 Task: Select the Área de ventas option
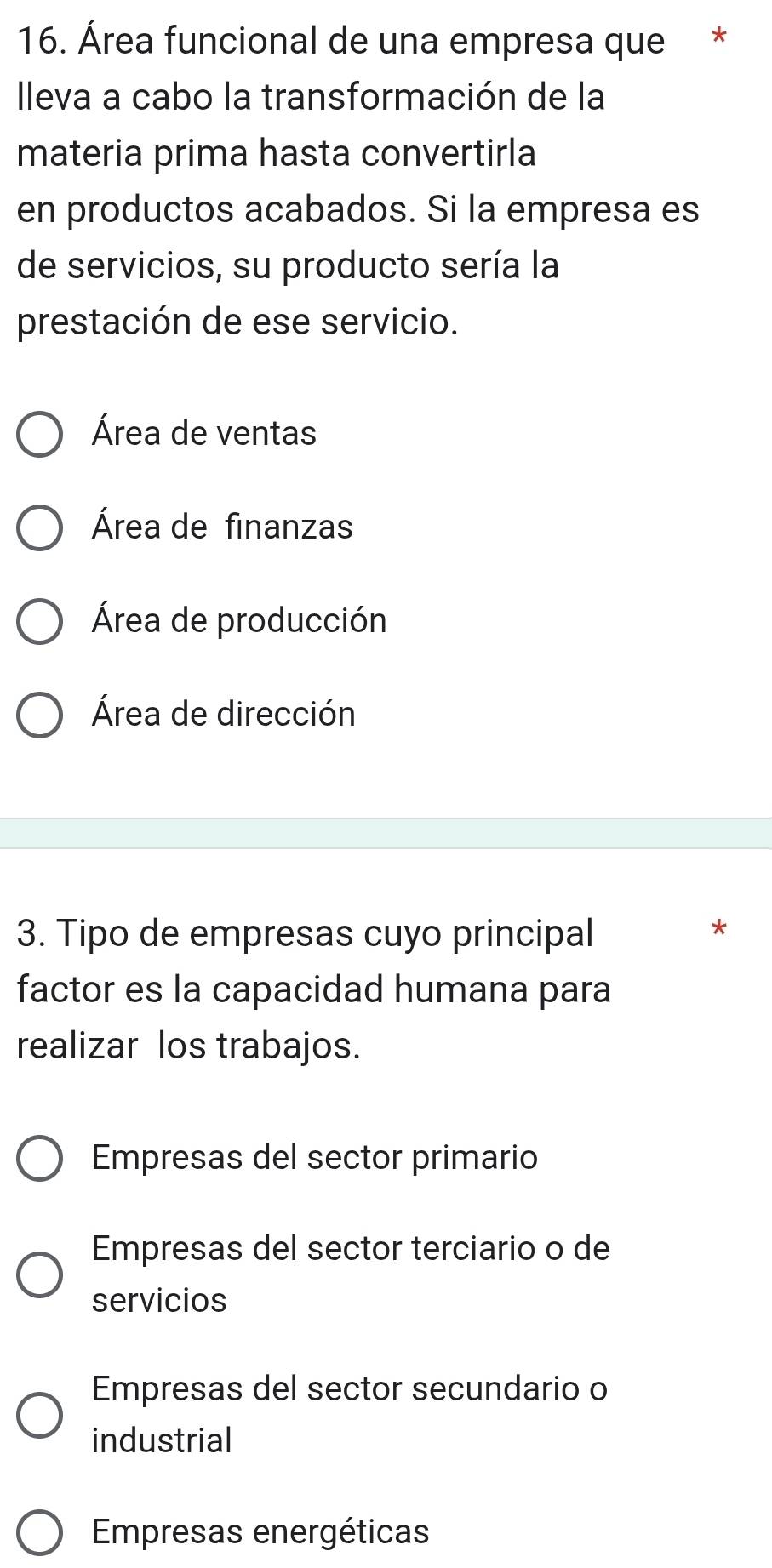click(39, 436)
